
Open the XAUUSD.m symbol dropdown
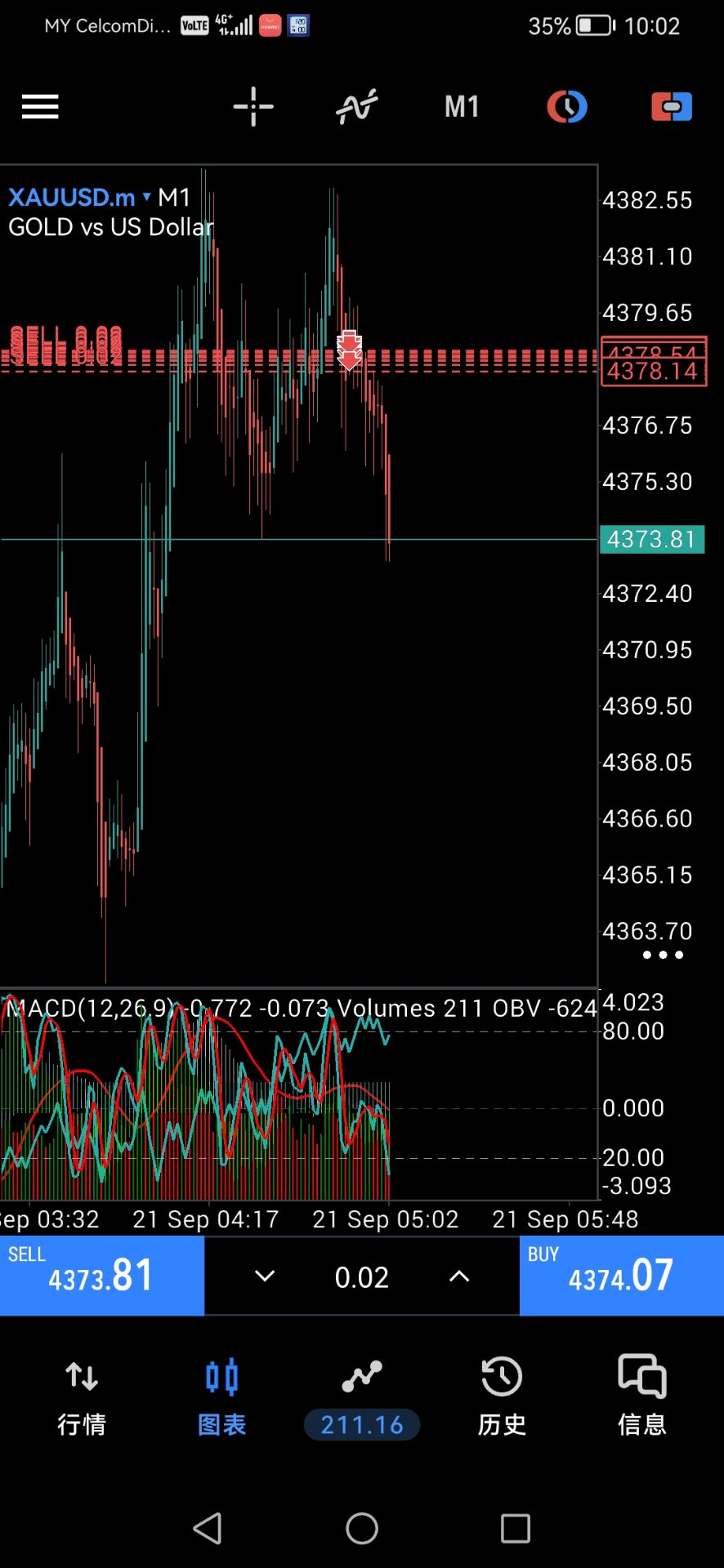pos(79,198)
